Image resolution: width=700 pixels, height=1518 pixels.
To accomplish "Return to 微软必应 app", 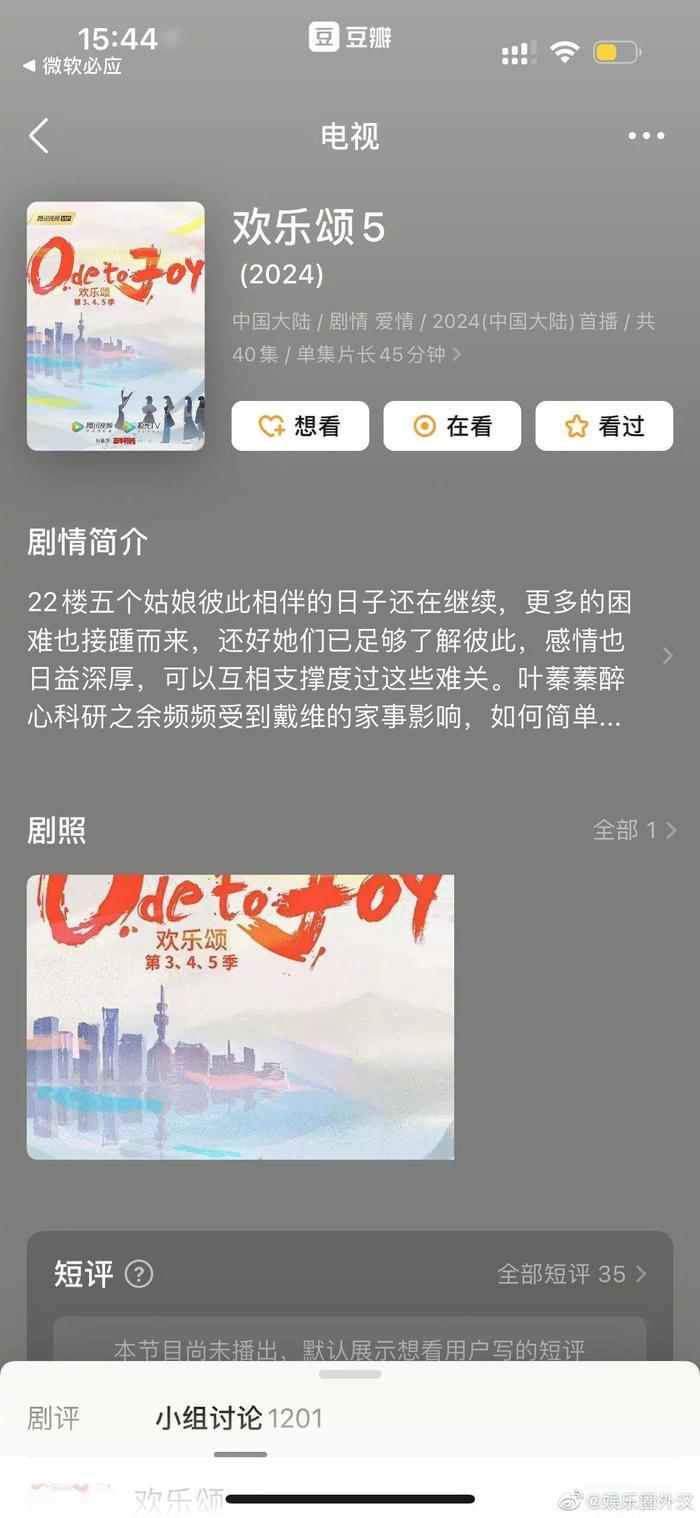I will coord(72,66).
